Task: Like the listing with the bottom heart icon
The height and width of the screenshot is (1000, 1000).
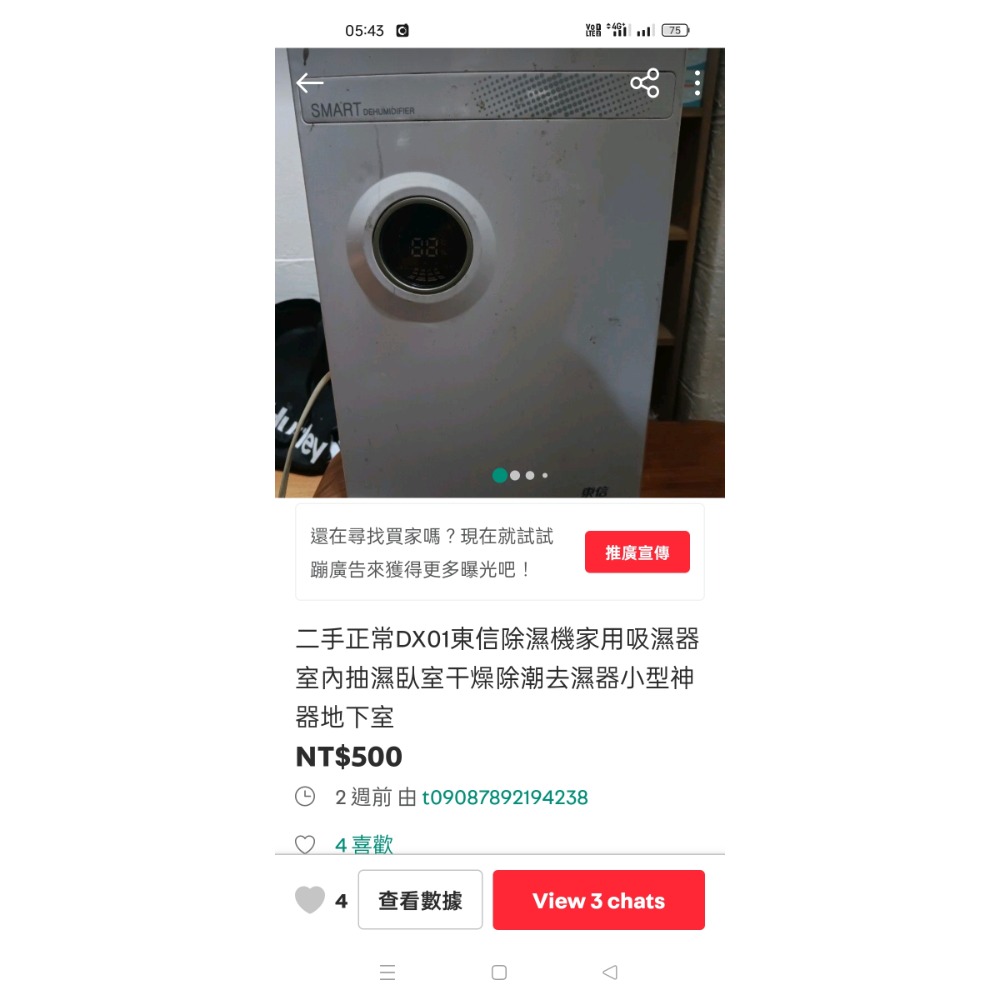Action: [310, 900]
